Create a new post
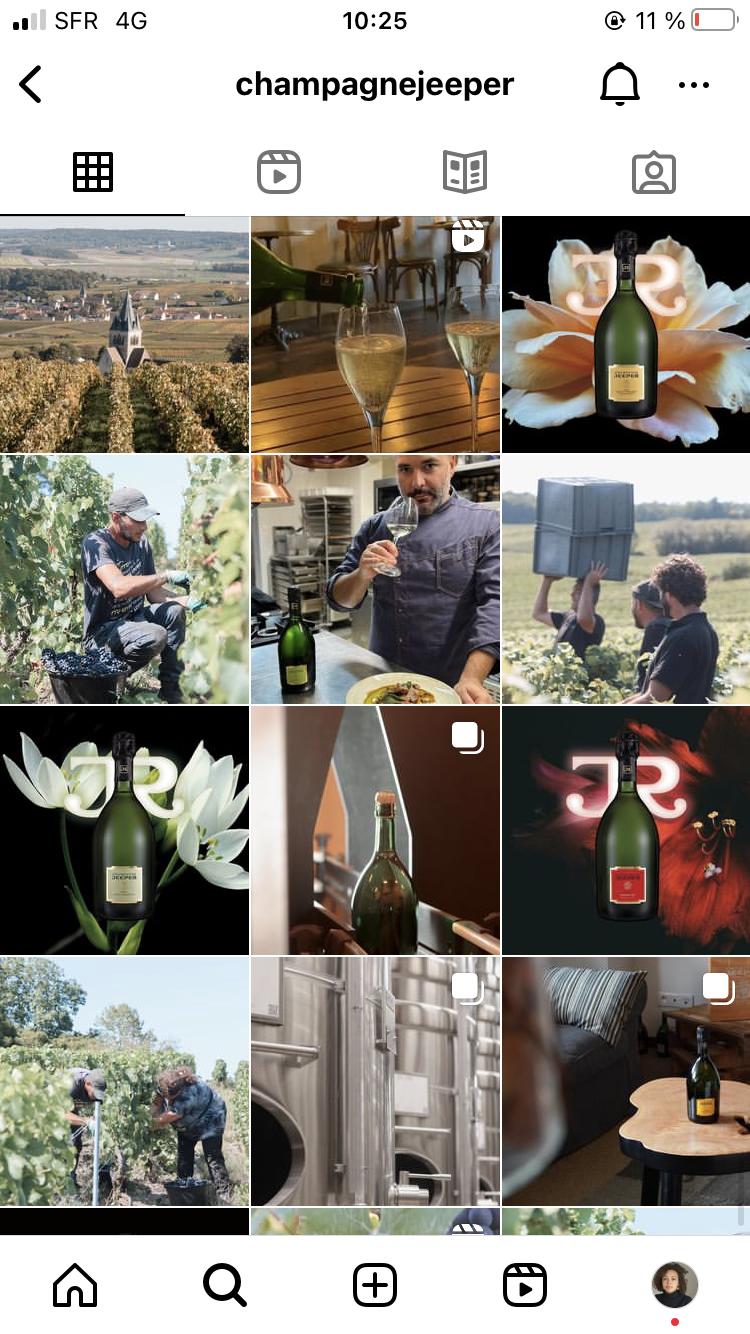750x1334 pixels. tap(375, 1285)
